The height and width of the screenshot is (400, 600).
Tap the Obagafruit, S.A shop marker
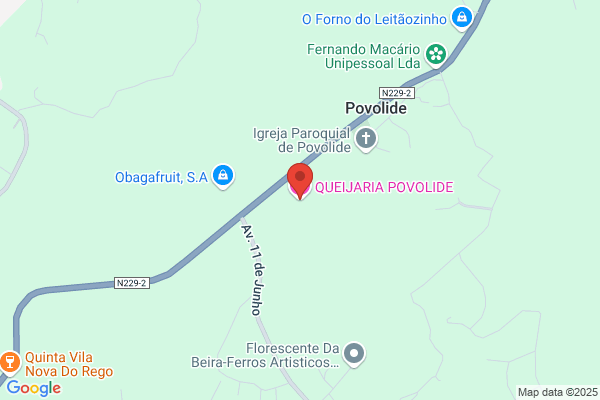point(223,176)
